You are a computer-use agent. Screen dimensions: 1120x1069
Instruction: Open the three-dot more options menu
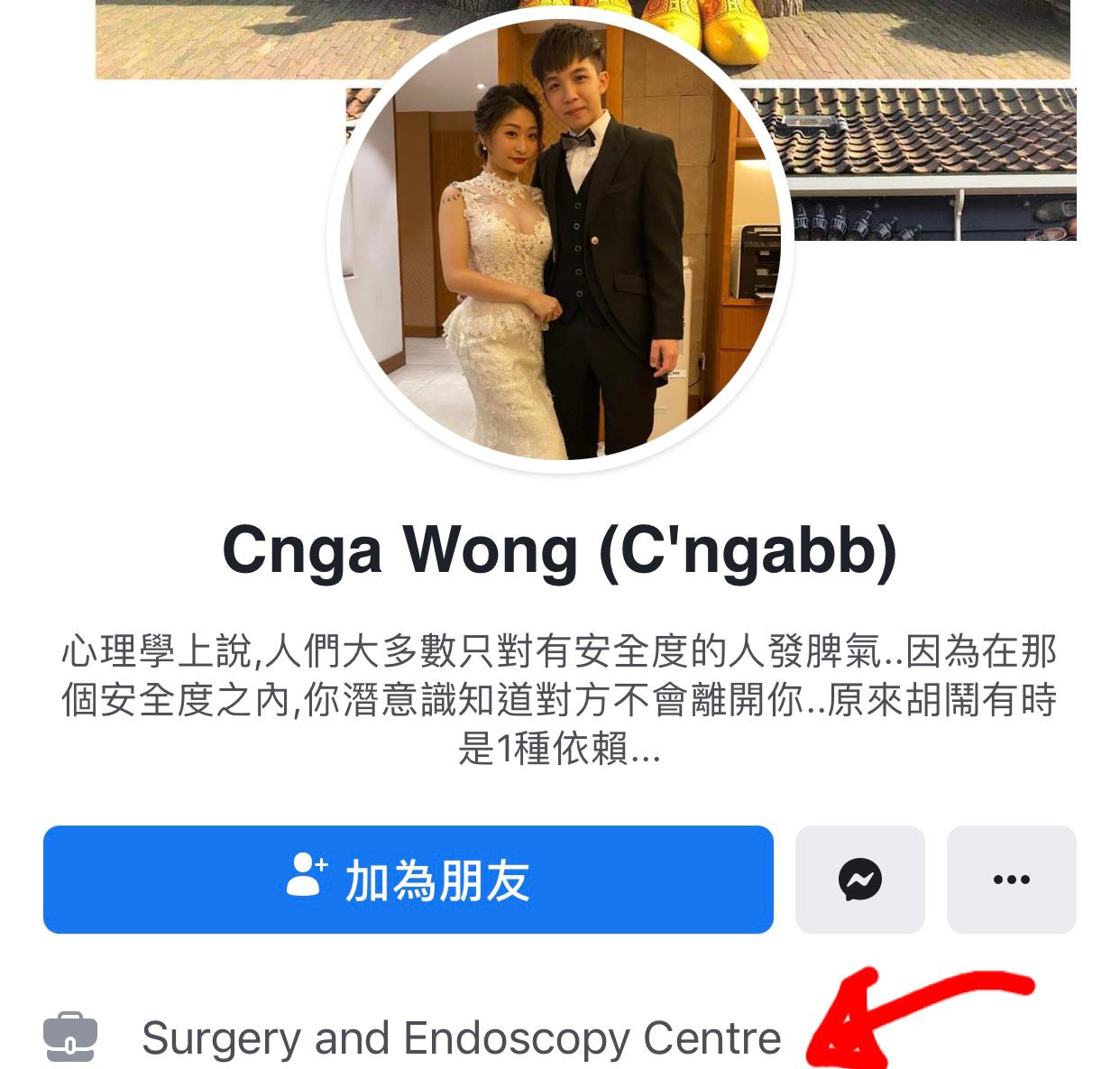[x=1012, y=880]
